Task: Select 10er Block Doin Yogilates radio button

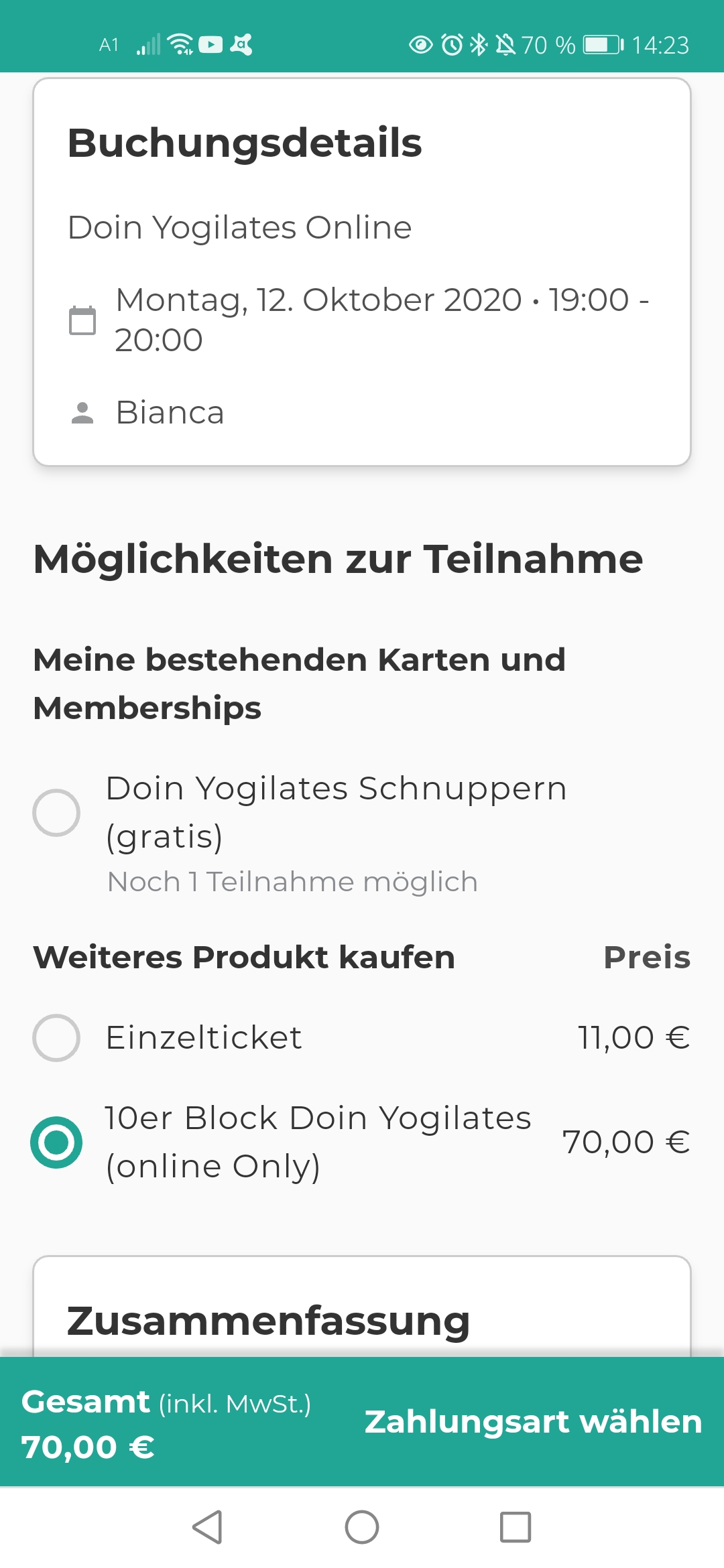Action: [x=56, y=1142]
